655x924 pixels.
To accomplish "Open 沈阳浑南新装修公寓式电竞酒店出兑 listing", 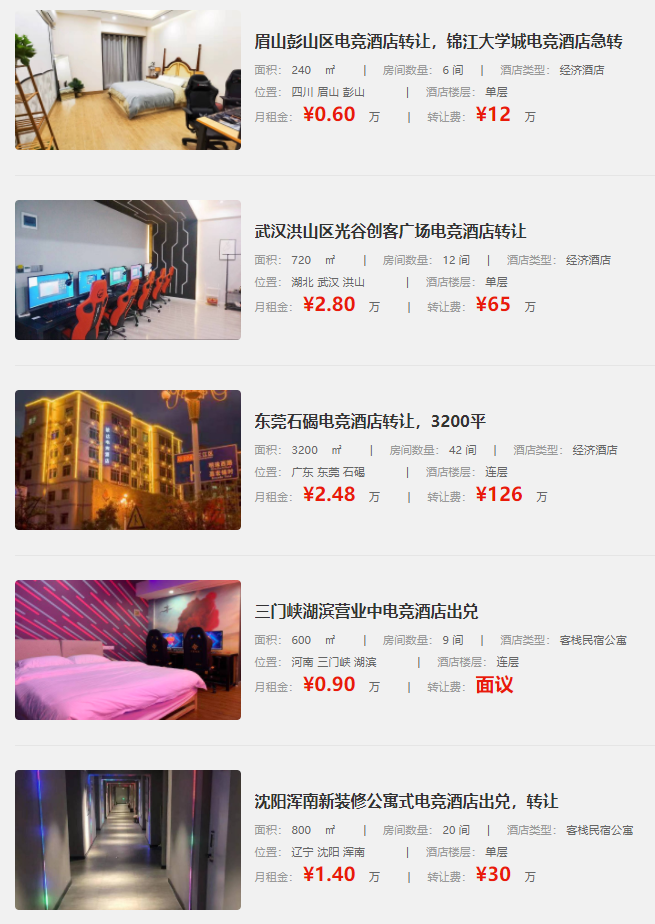I will pyautogui.click(x=406, y=802).
